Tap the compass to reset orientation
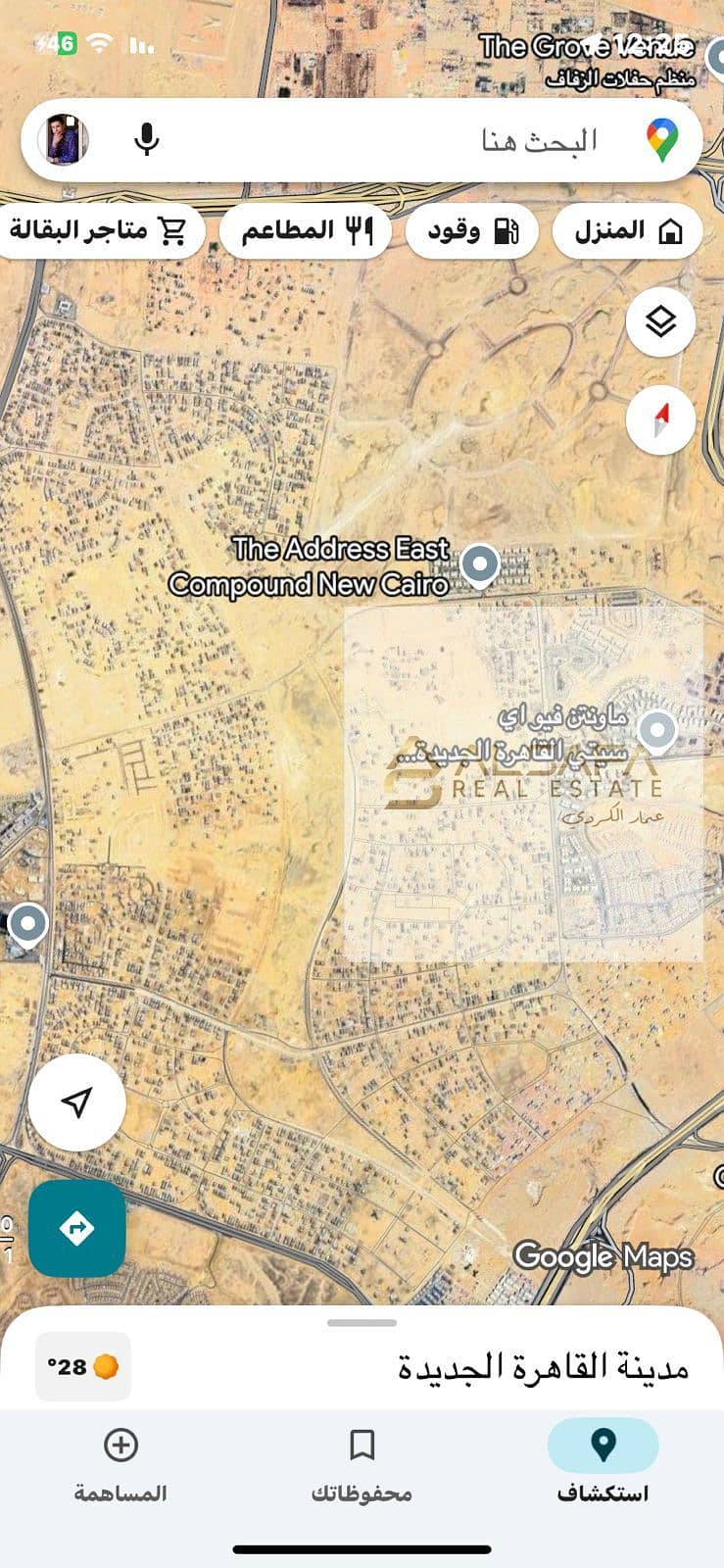This screenshot has height=1568, width=724. [x=660, y=419]
